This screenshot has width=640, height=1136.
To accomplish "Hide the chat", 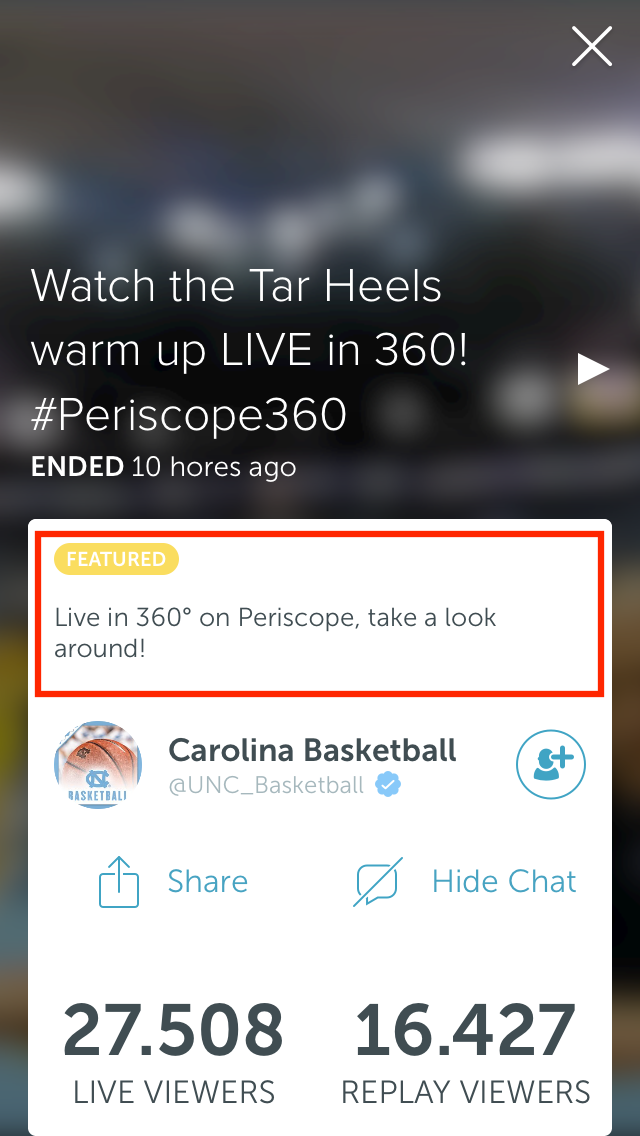I will 466,881.
